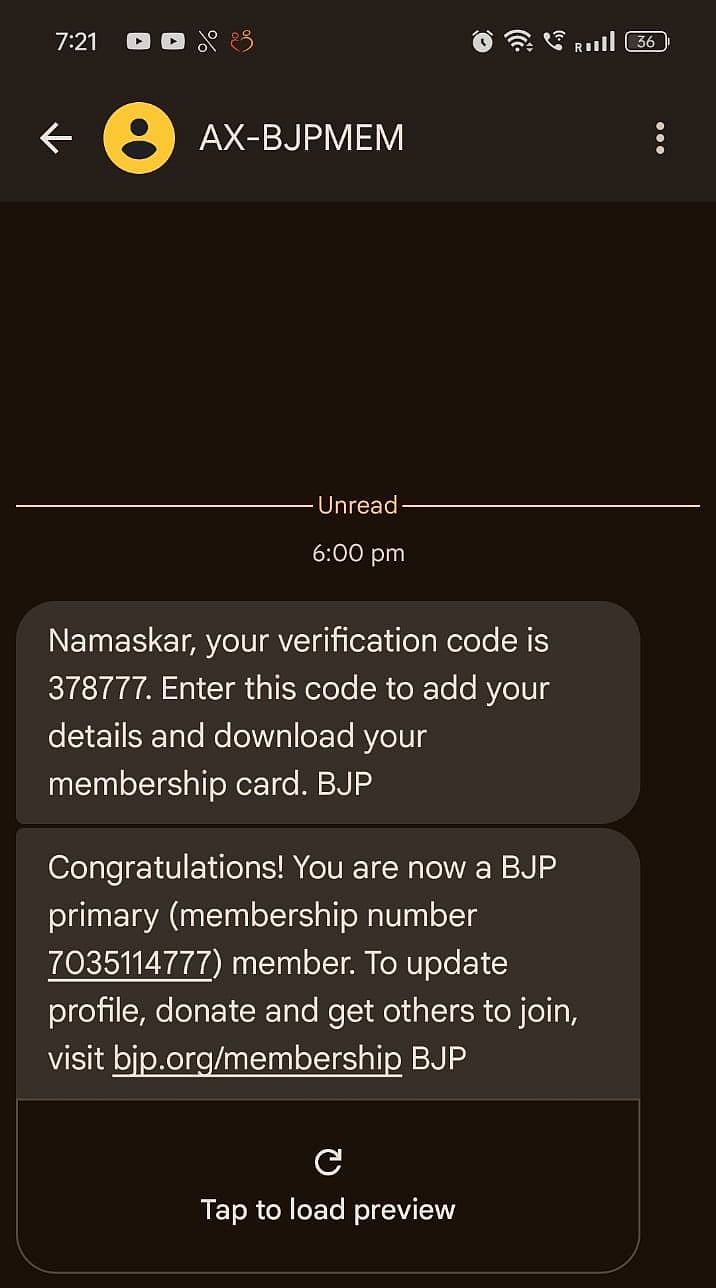Open the AX-BJPMEM contact avatar
This screenshot has width=716, height=1288.
[x=139, y=138]
